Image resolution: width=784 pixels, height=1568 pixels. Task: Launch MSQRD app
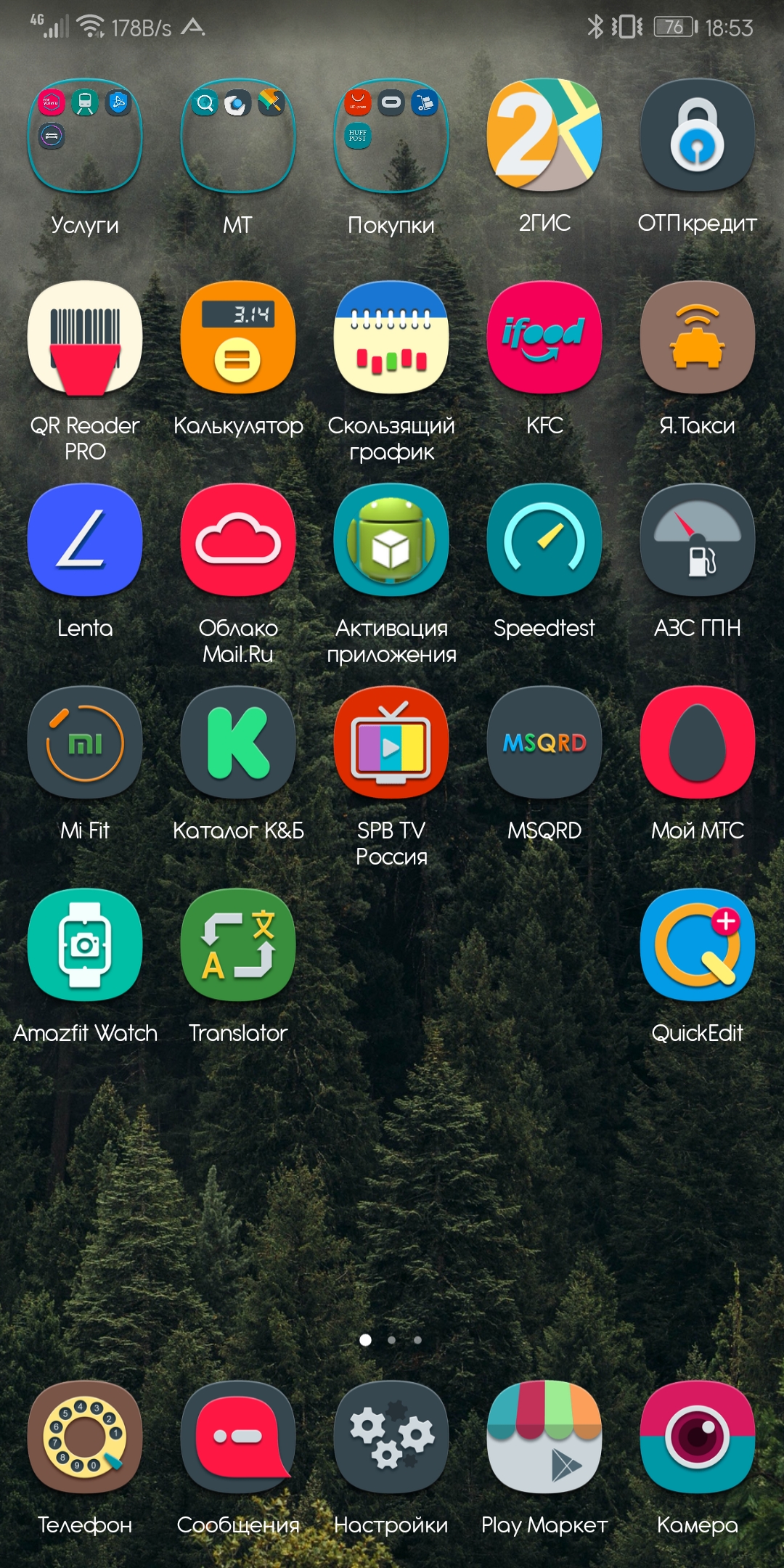[x=544, y=743]
